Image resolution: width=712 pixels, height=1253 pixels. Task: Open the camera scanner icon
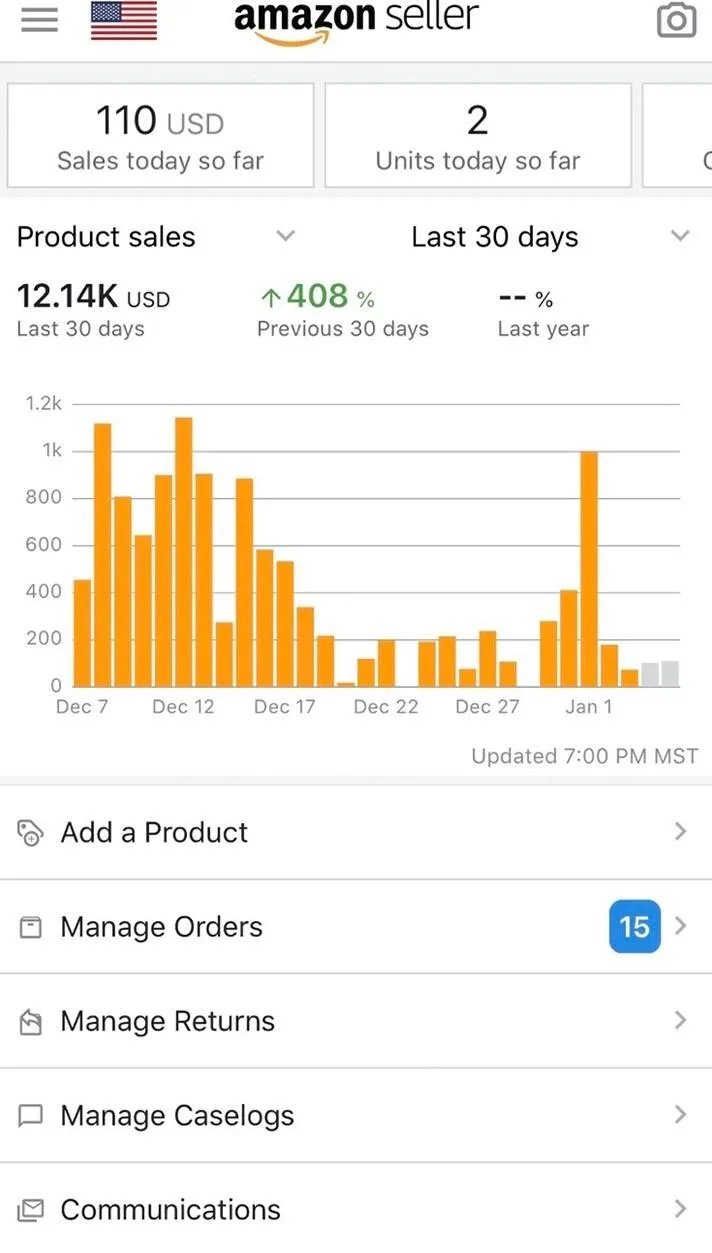tap(676, 20)
